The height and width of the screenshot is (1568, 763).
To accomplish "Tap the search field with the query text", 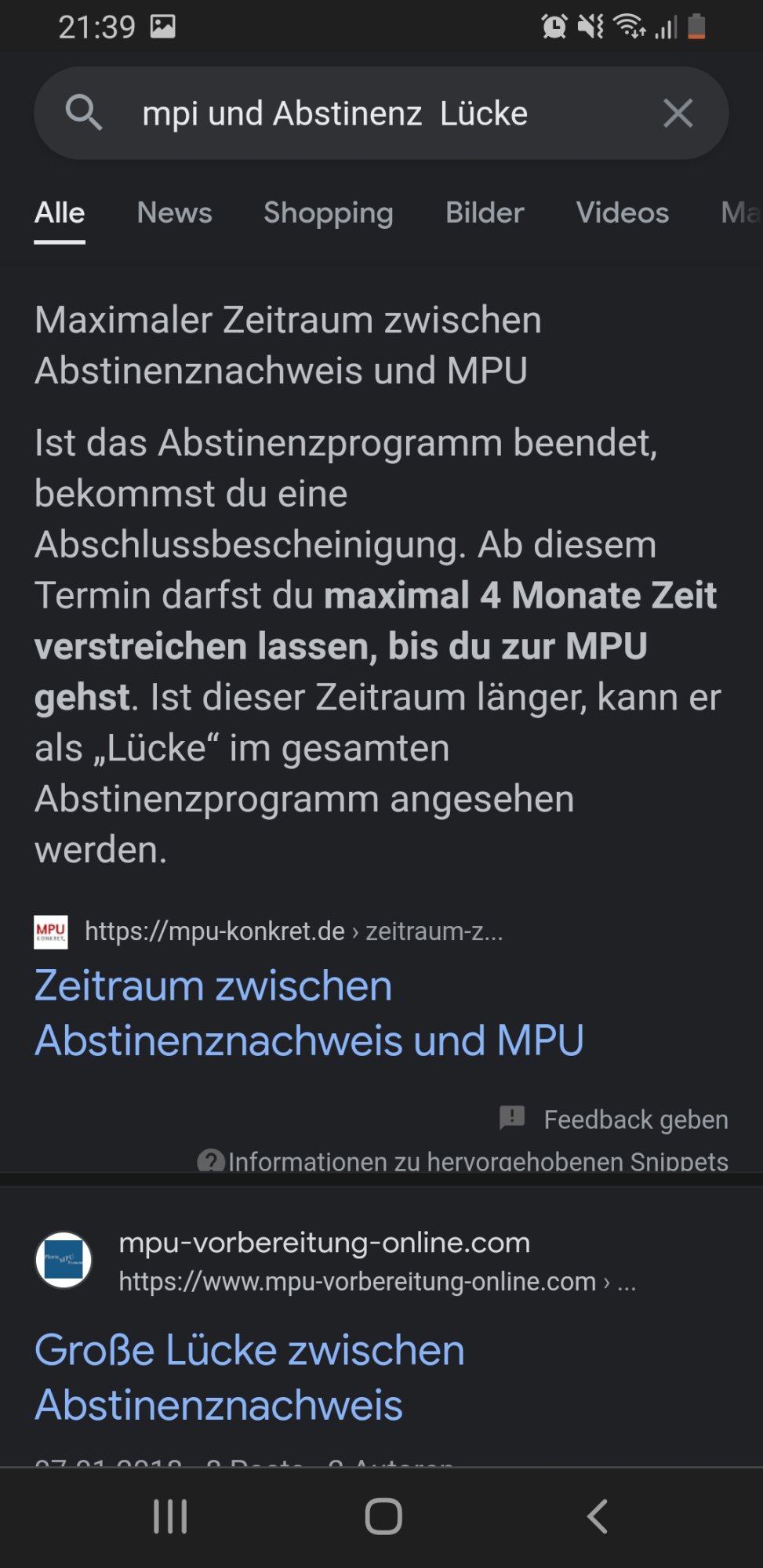I will 335,114.
